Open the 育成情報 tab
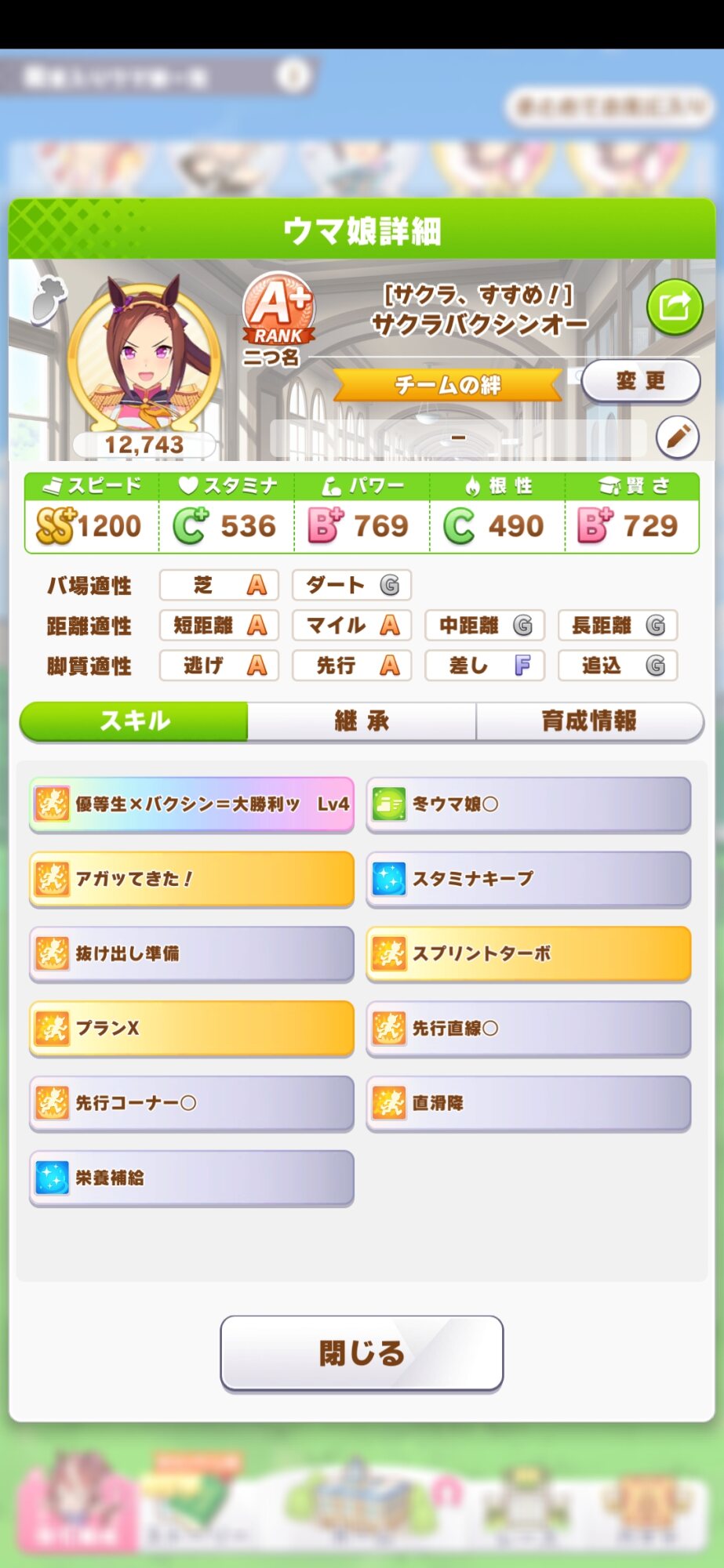724x1568 pixels. (x=589, y=721)
